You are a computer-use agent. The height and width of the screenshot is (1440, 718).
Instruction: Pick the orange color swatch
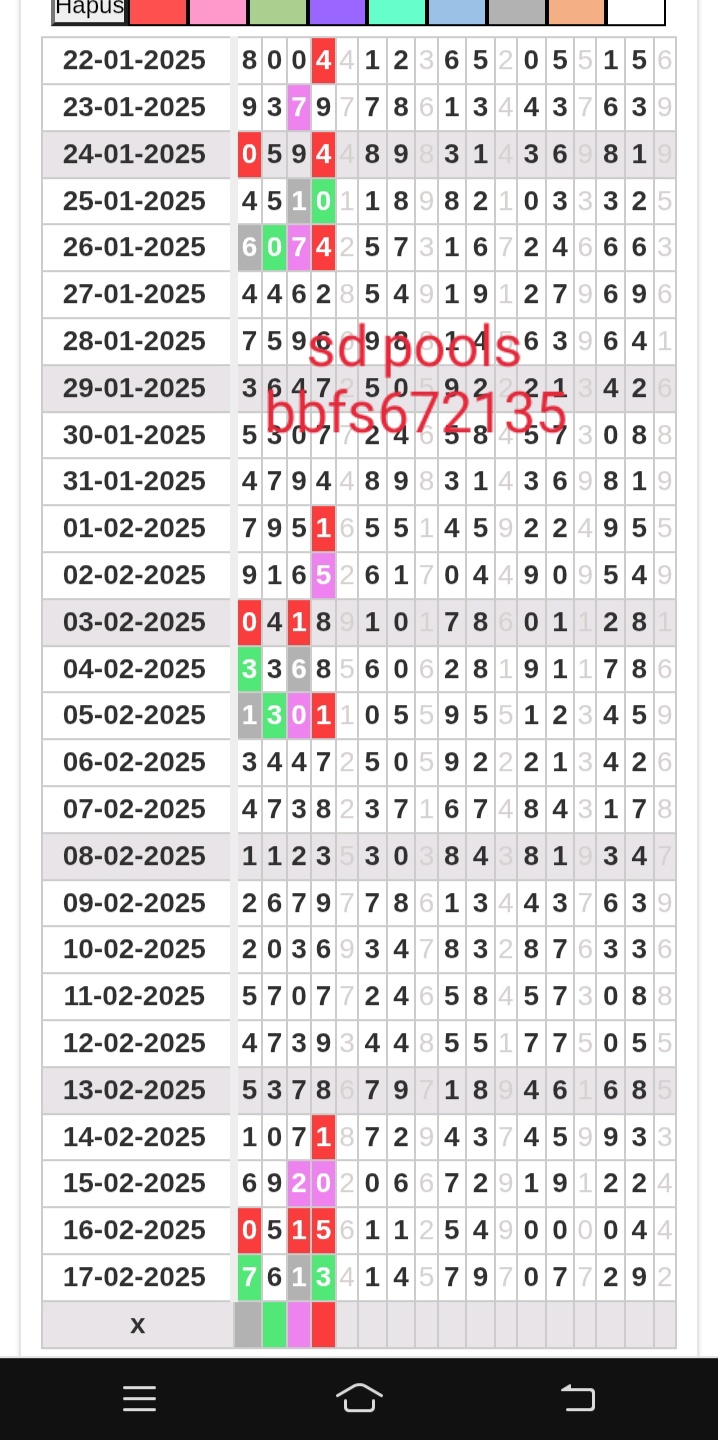[576, 11]
